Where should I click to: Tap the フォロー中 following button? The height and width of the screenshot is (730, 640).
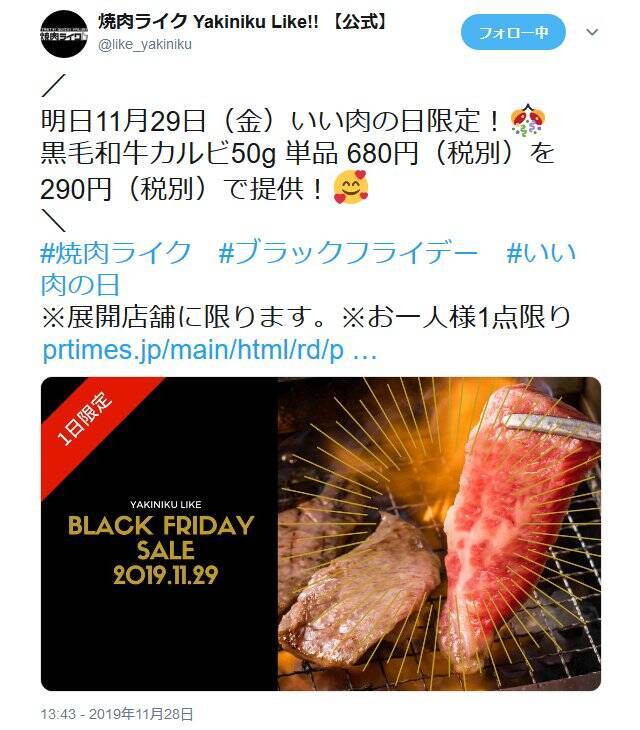tap(513, 33)
